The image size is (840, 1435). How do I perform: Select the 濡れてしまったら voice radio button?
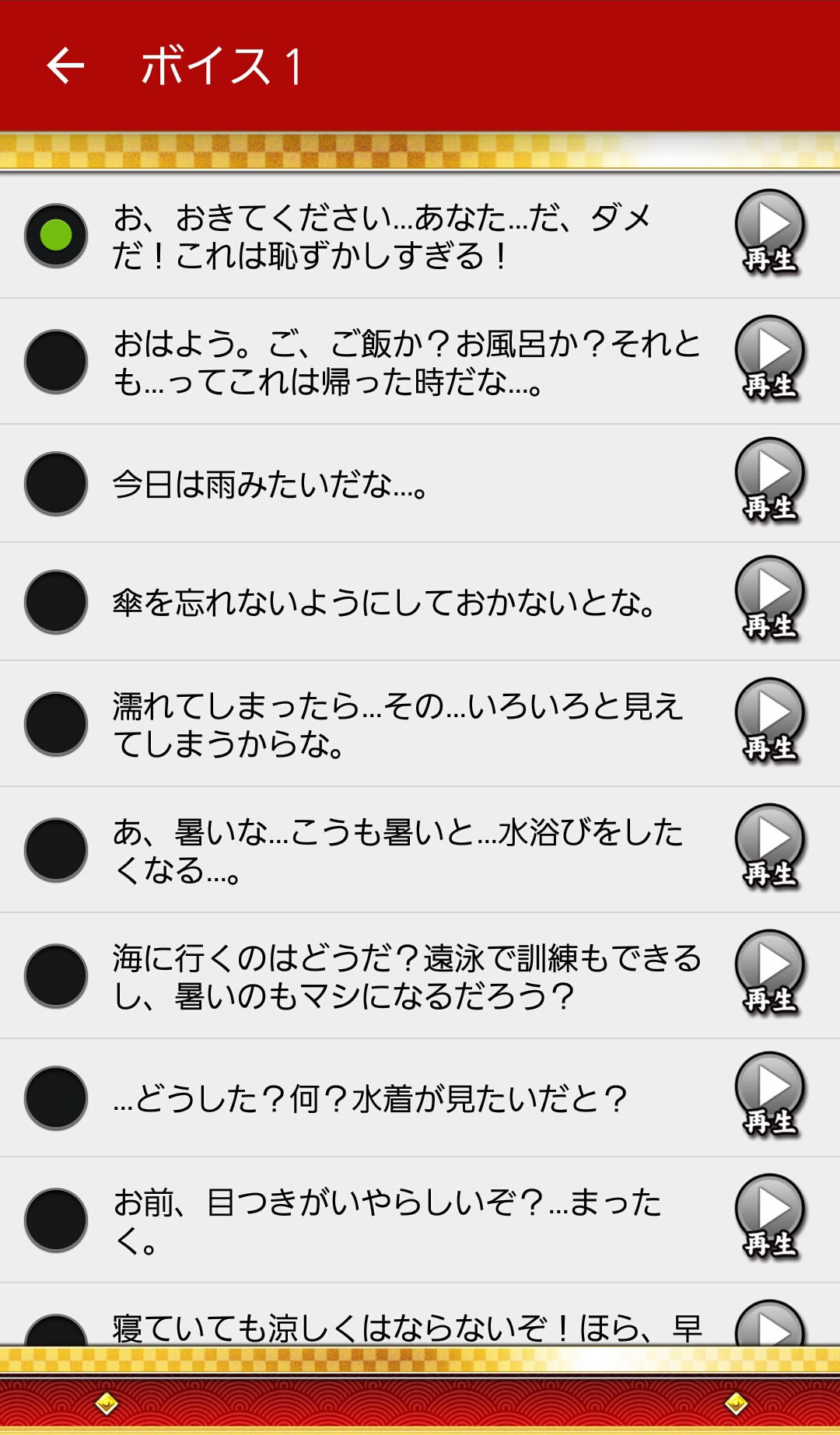tap(56, 724)
